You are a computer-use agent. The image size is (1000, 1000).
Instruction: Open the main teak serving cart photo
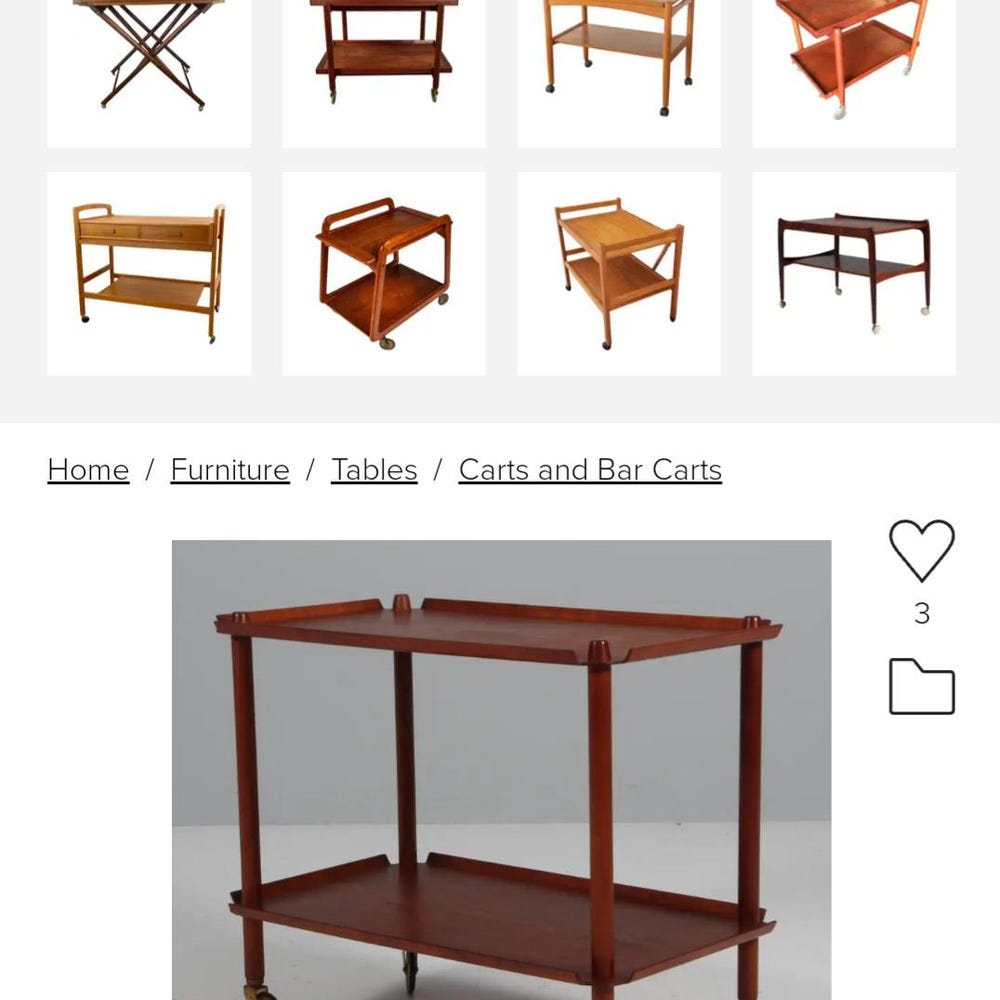tap(501, 770)
